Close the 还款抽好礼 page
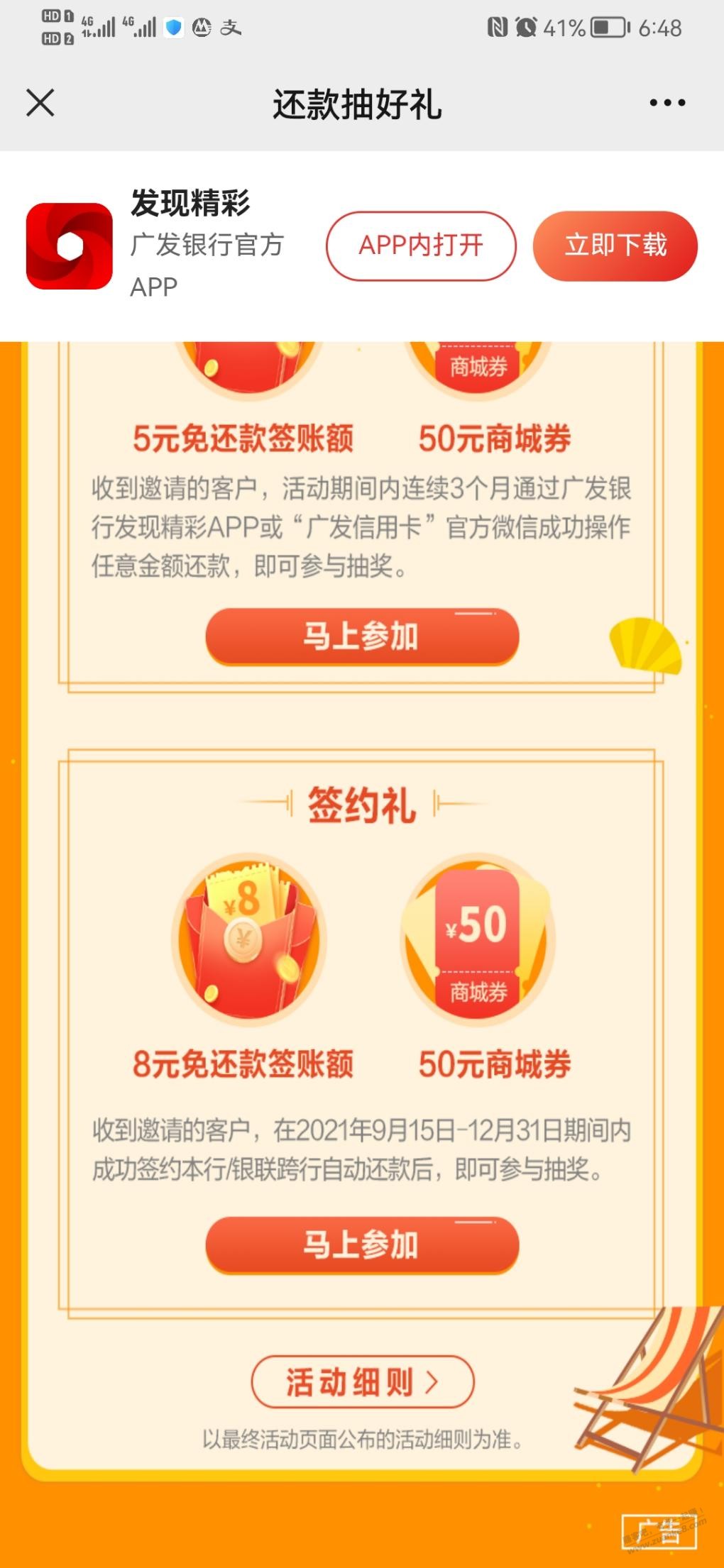Screen dimensions: 724x1568 coord(40,103)
